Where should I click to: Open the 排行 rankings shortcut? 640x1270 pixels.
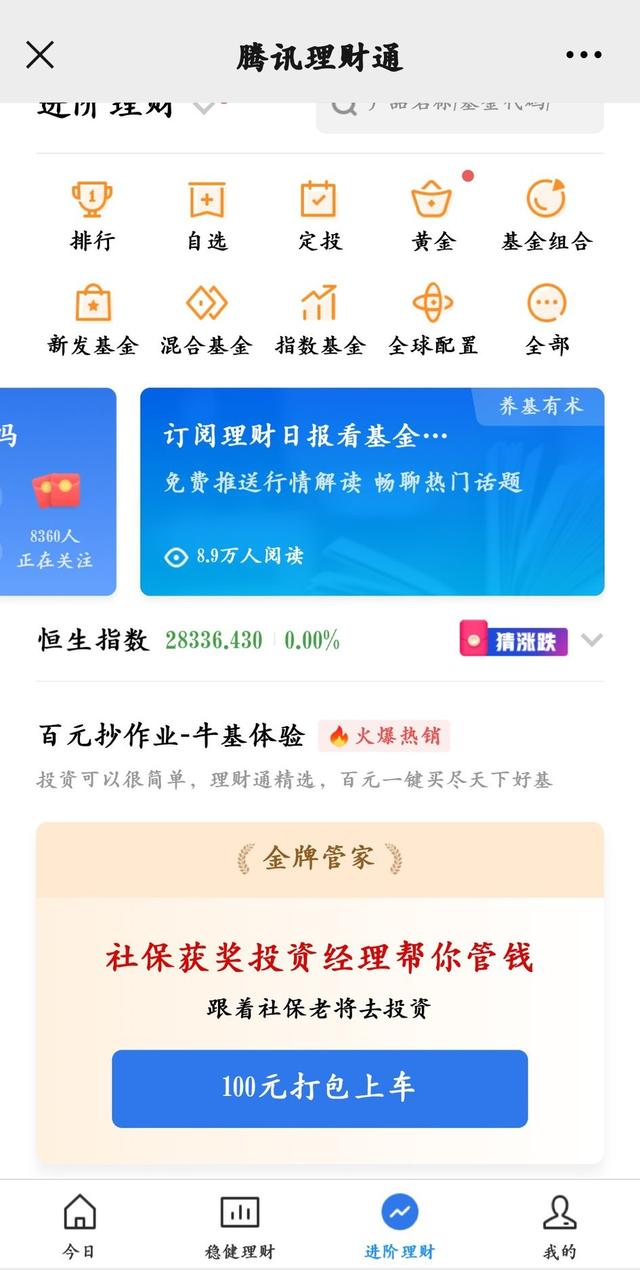[92, 214]
